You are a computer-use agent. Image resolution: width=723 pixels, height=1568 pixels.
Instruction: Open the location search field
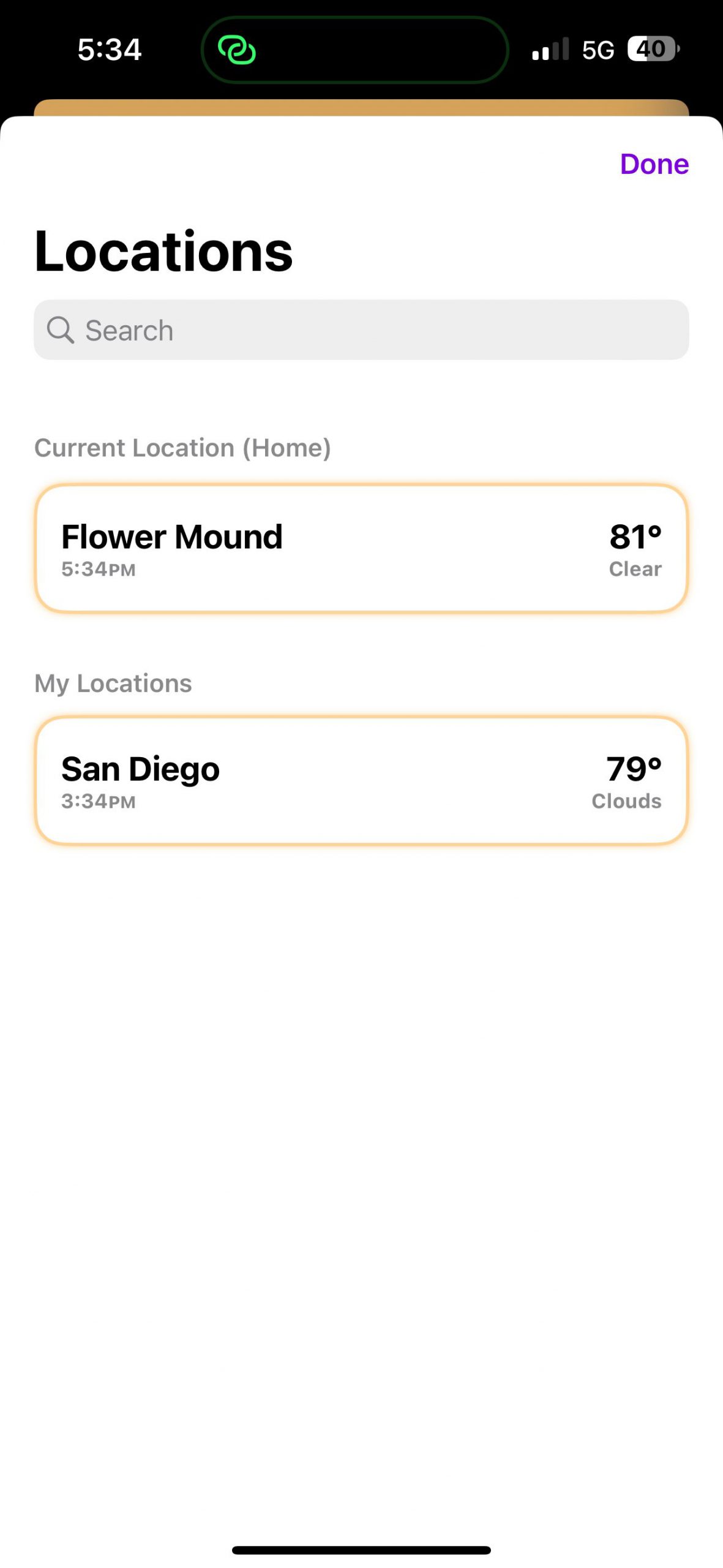pyautogui.click(x=361, y=330)
